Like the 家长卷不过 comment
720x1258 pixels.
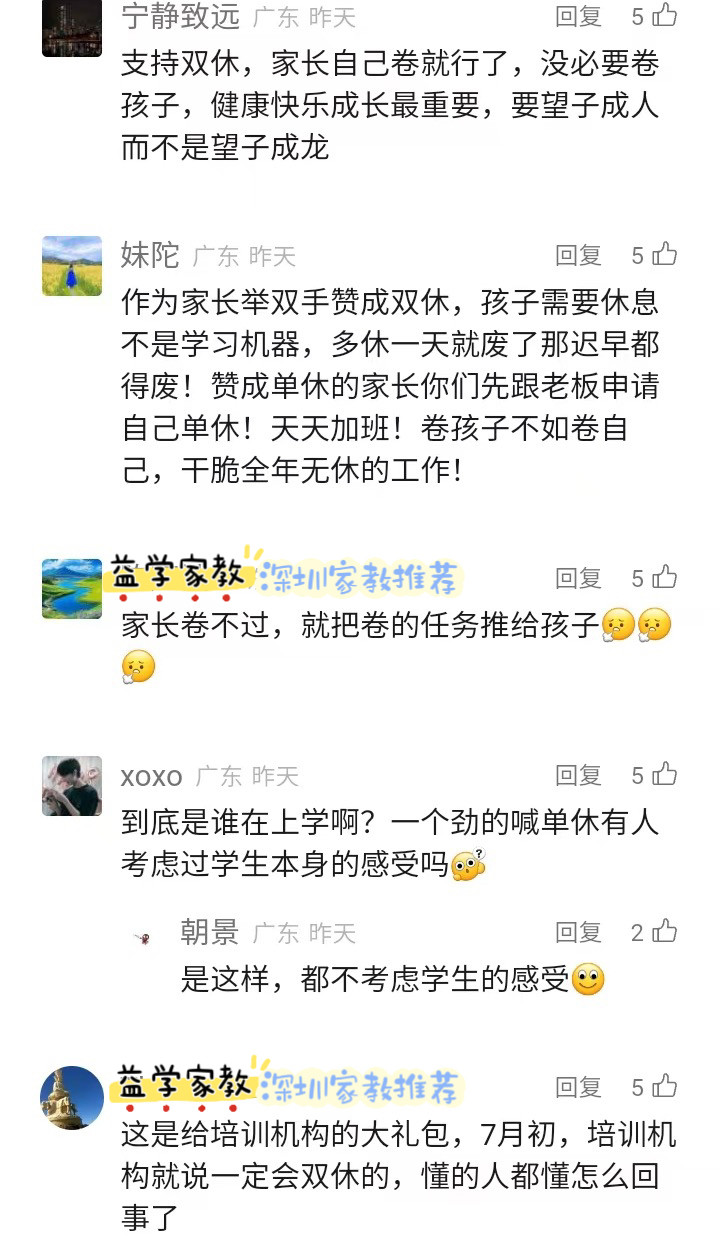[664, 578]
